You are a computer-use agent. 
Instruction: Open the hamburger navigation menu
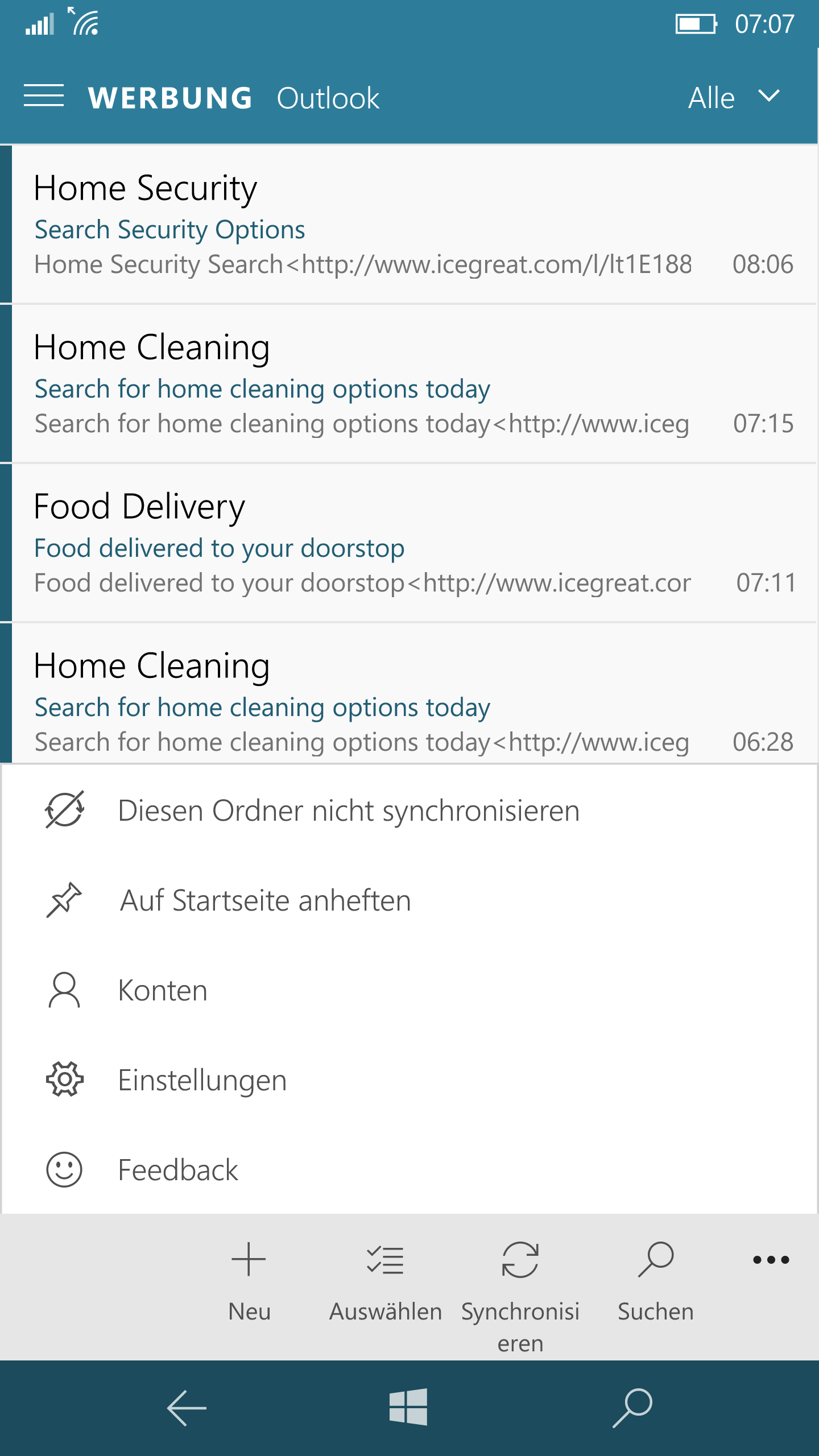click(44, 96)
